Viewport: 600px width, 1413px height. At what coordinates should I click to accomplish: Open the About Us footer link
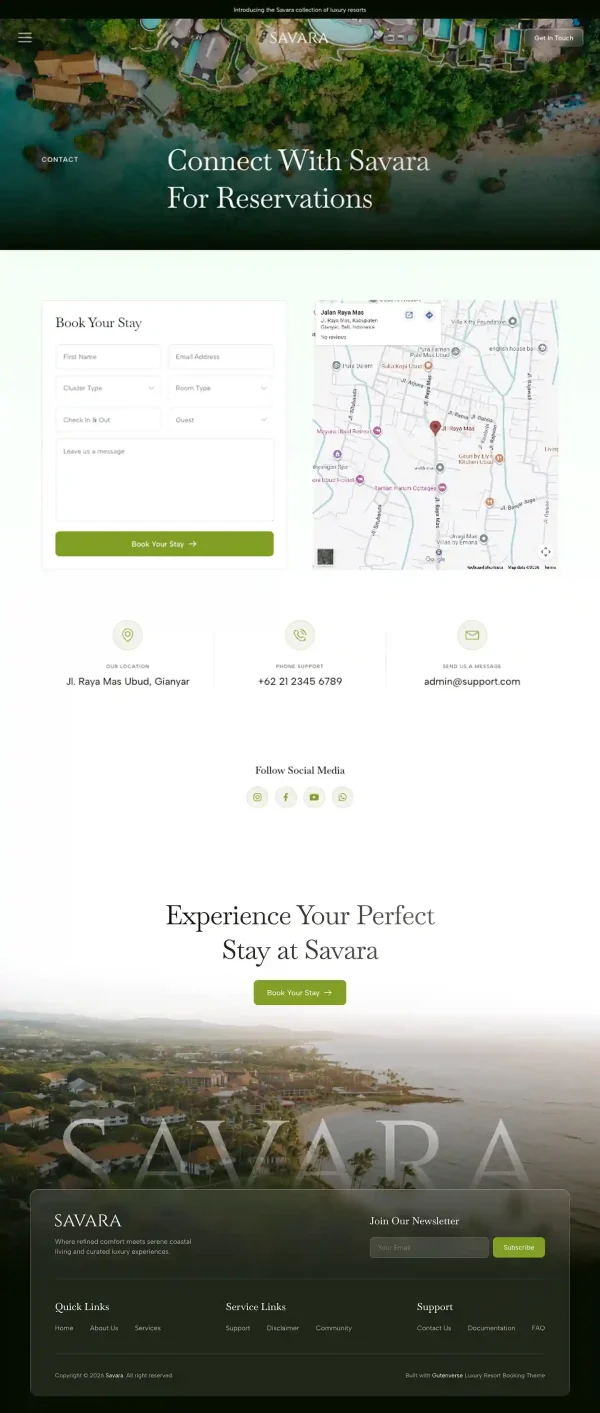click(x=104, y=1328)
